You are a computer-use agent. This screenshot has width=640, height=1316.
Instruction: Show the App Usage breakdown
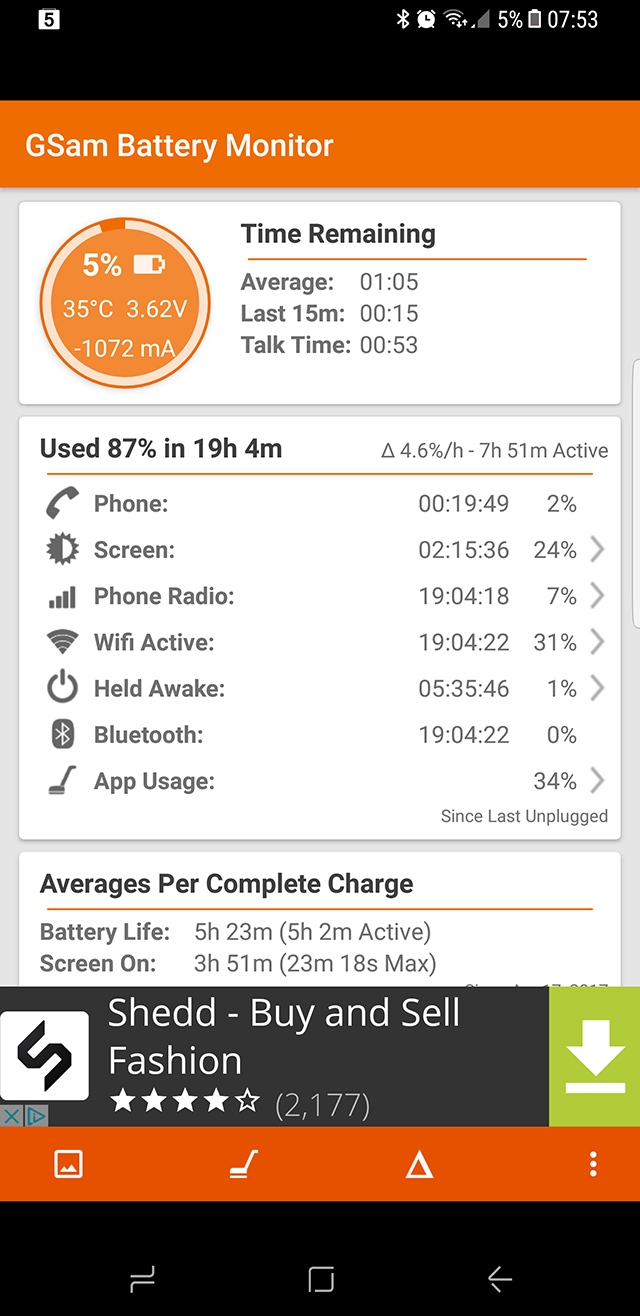pos(320,781)
